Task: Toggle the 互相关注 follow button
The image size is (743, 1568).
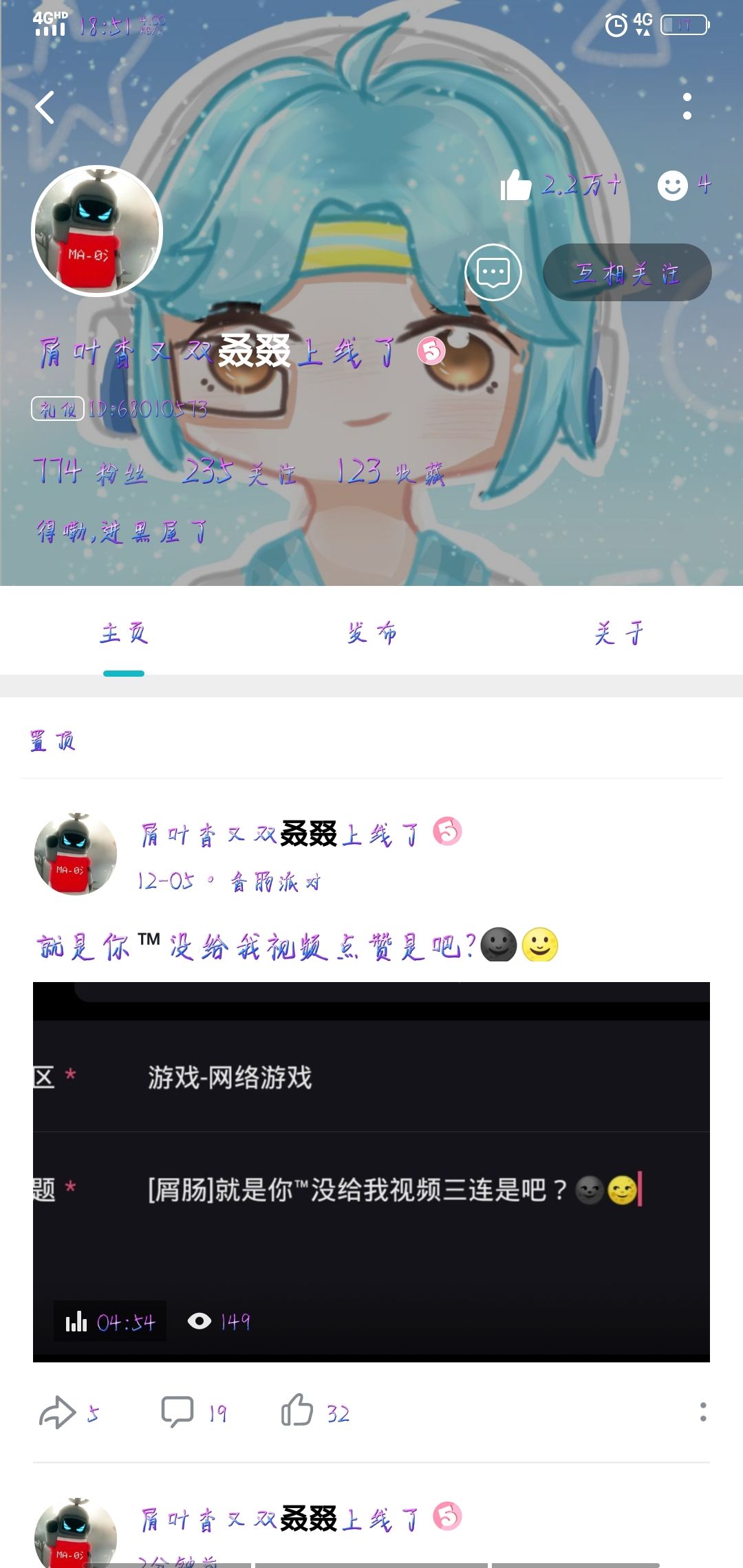Action: [x=627, y=273]
